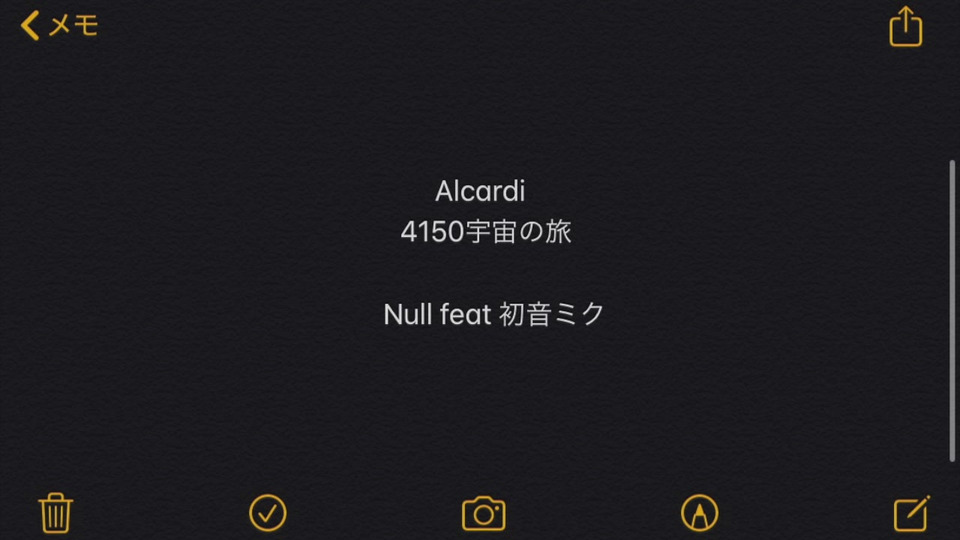Compose a new note
This screenshot has width=960, height=540.
[x=911, y=514]
